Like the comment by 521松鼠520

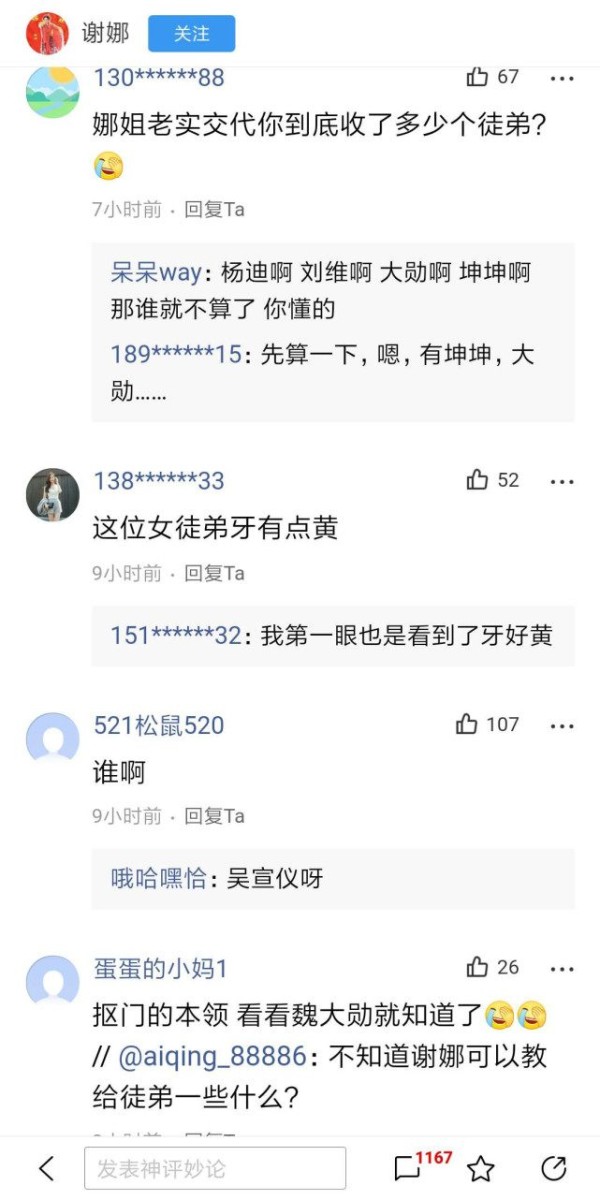coord(488,724)
